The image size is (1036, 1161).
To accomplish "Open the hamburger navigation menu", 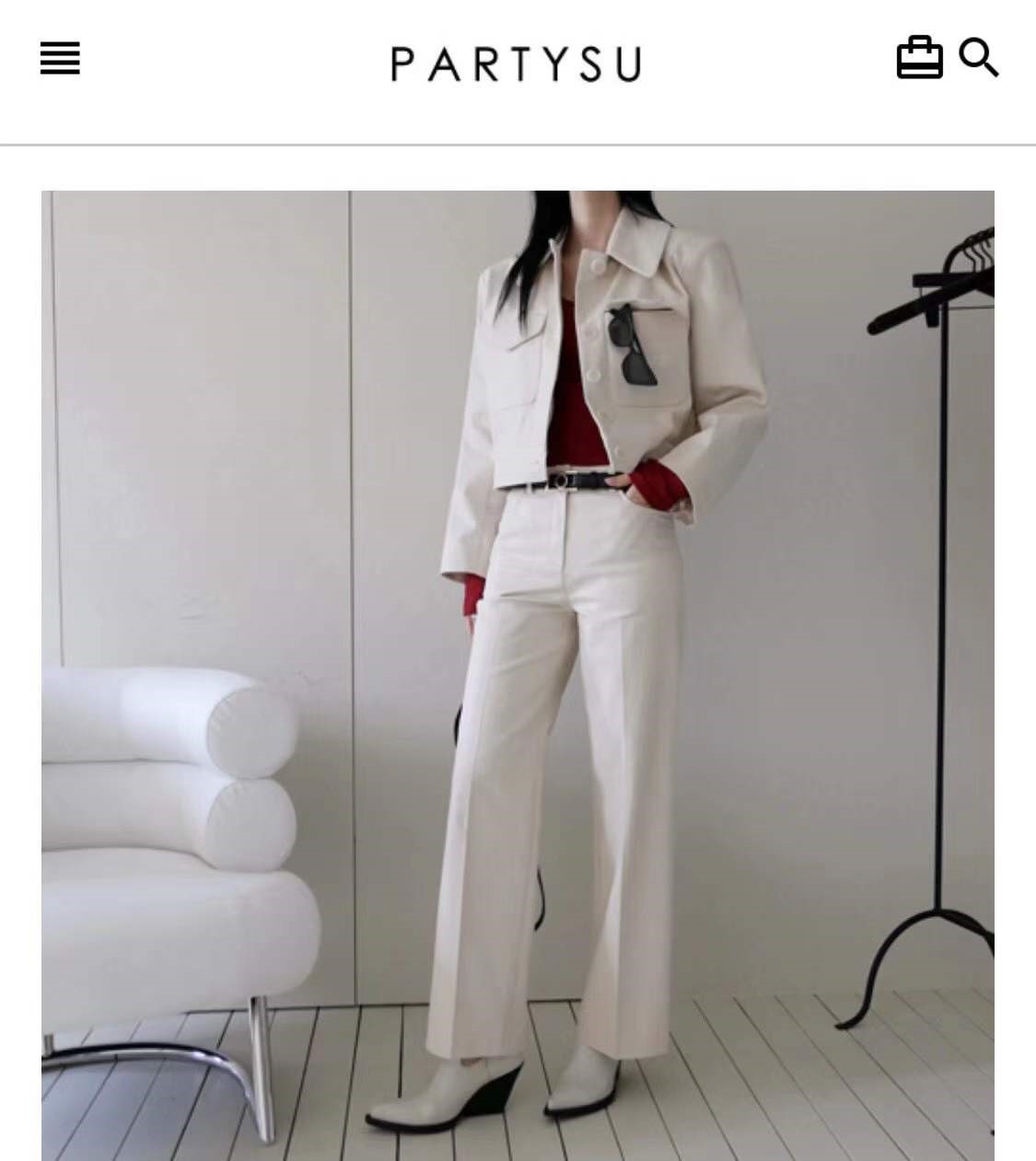I will point(61,59).
